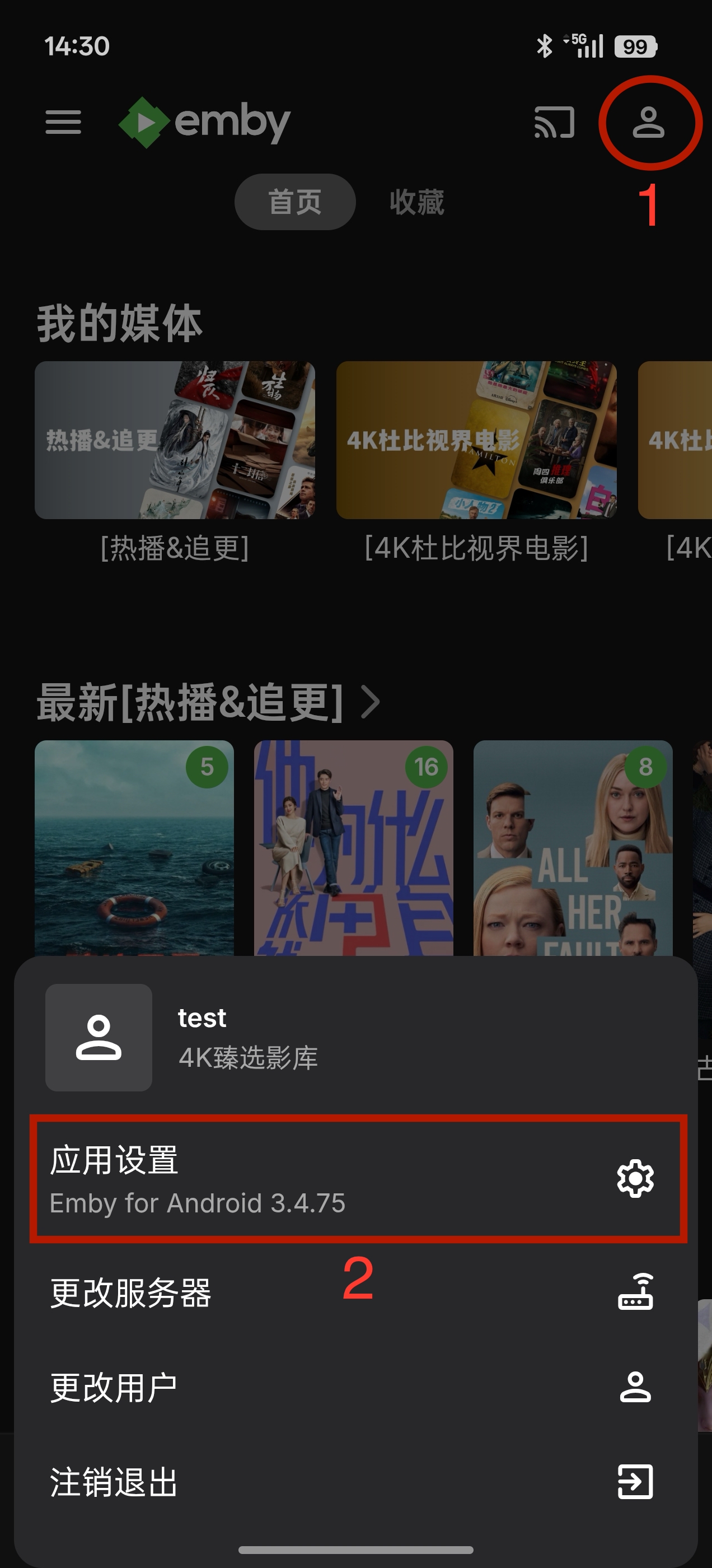Open the All Her Fault poster
The height and width of the screenshot is (1568, 712).
[x=573, y=847]
